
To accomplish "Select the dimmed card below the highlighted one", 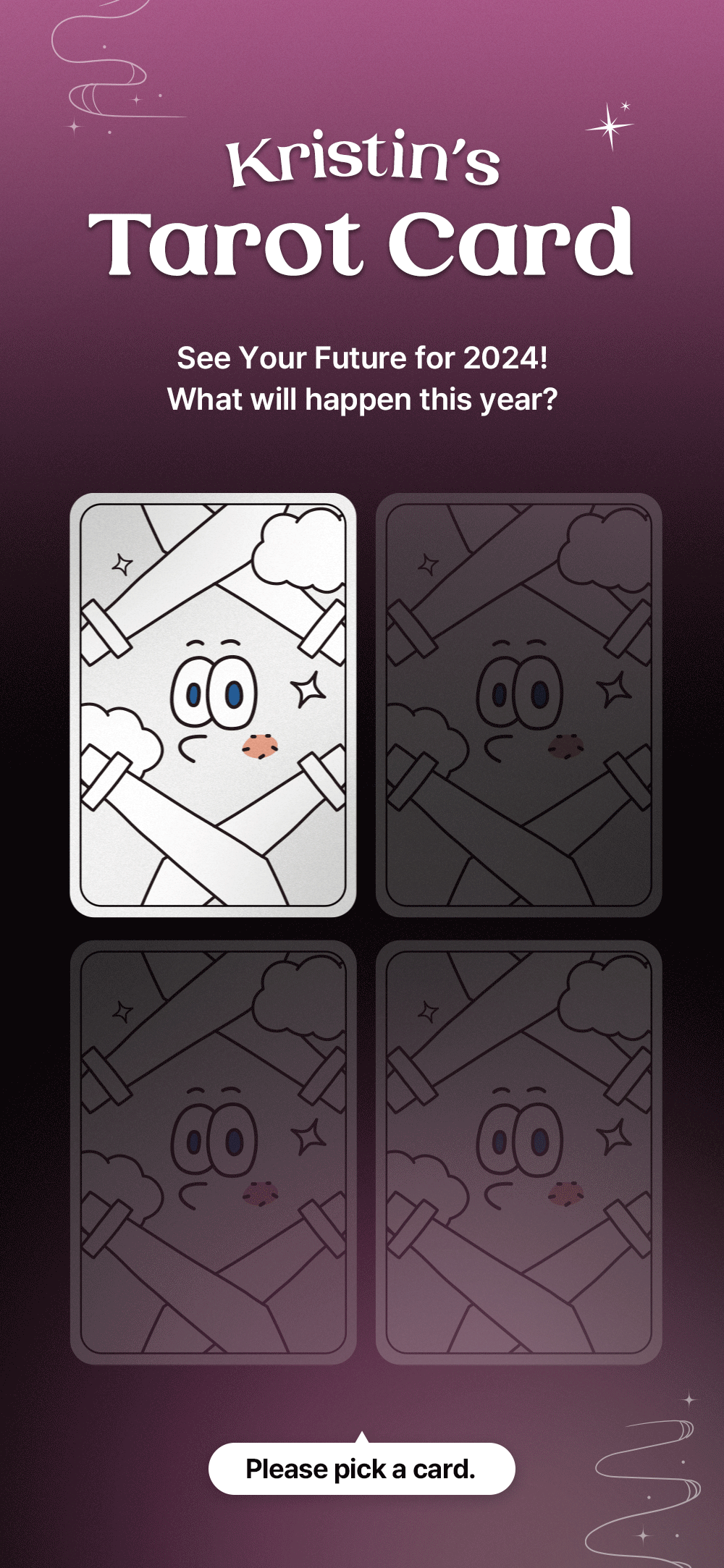I will click(x=213, y=1152).
